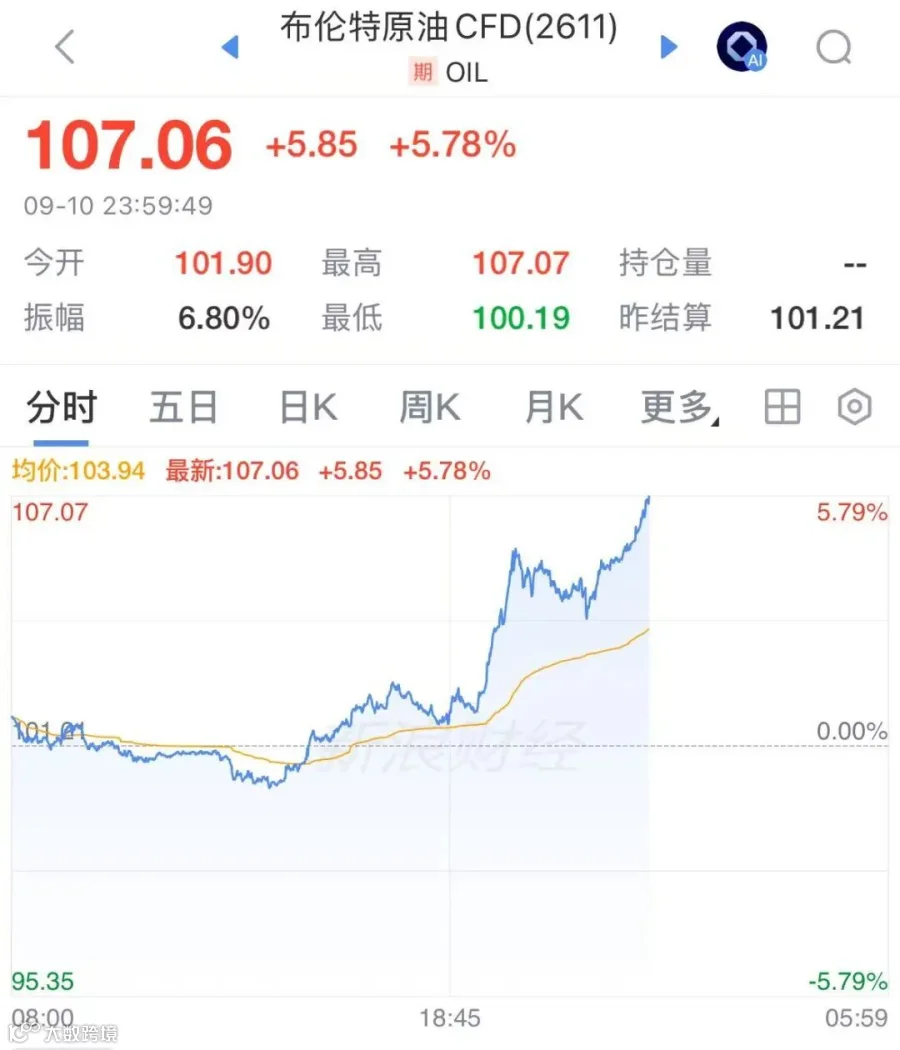Select the 分时 intraday chart tab
Viewport: 900px width, 1050px height.
click(62, 407)
